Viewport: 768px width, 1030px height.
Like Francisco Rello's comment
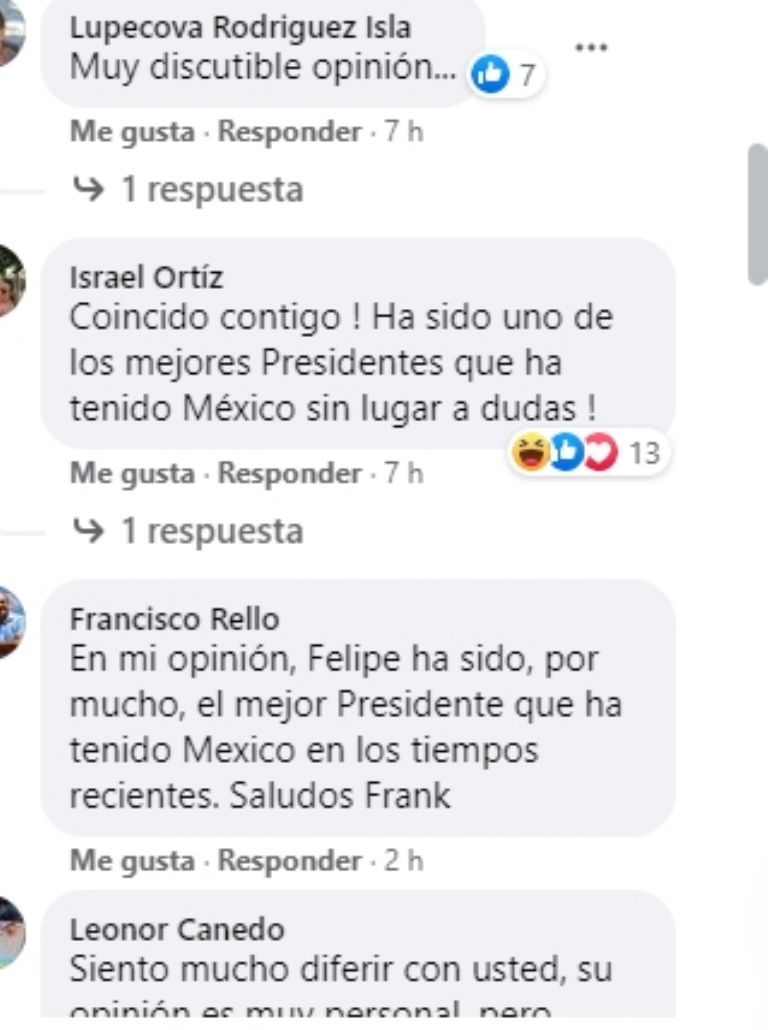tap(132, 861)
